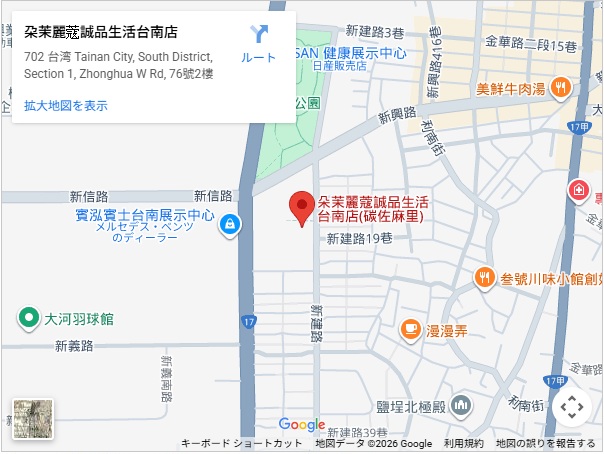Open the 叁號川味小館 restaurant marker
Image resolution: width=604 pixels, height=454 pixels.
(484, 277)
